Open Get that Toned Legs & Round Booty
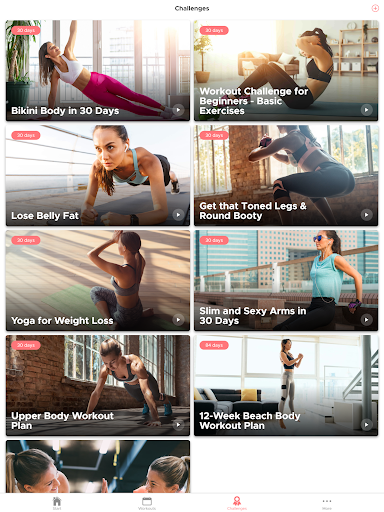Image resolution: width=384 pixels, height=512 pixels. coord(286,175)
